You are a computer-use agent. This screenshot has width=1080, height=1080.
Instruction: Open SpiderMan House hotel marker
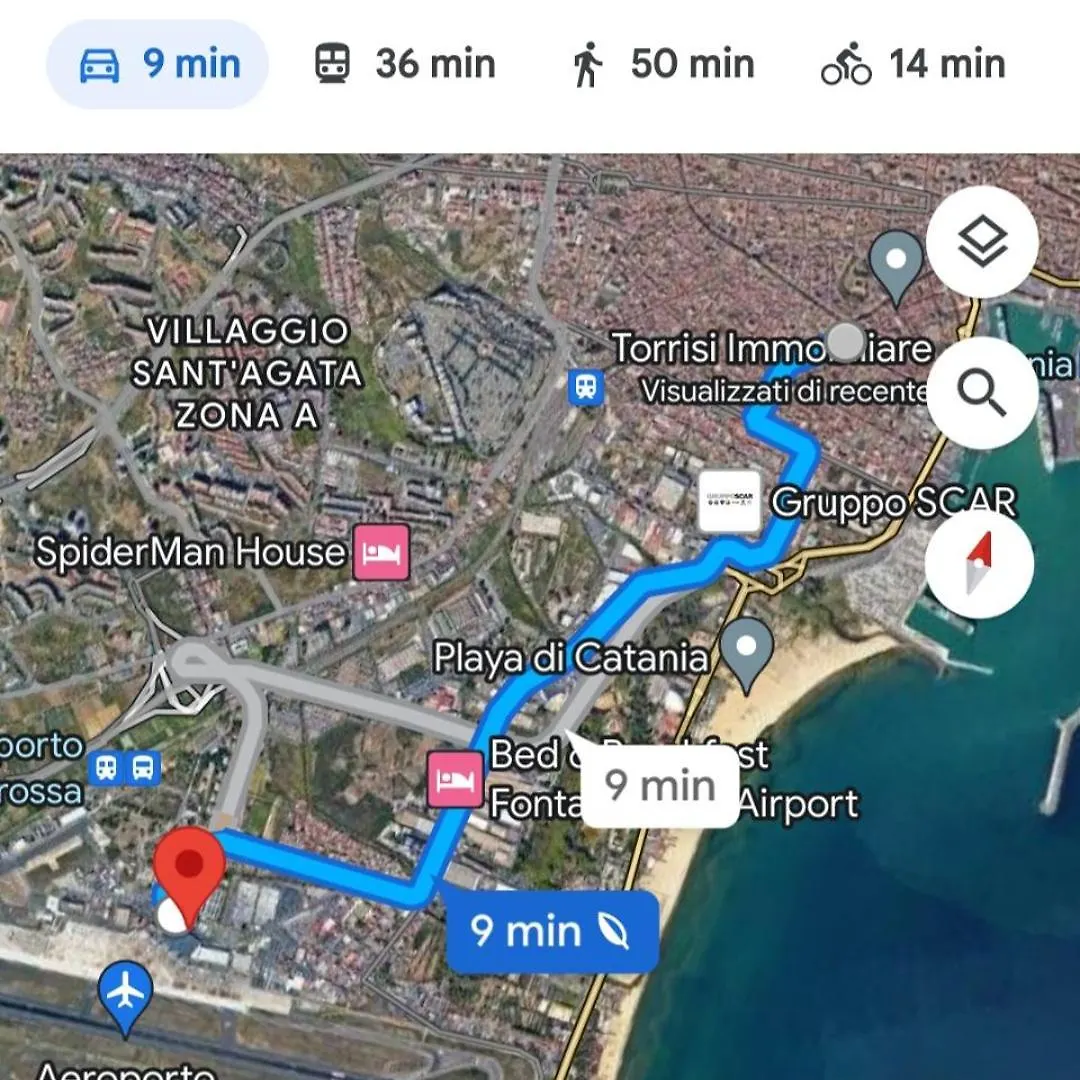click(x=380, y=552)
